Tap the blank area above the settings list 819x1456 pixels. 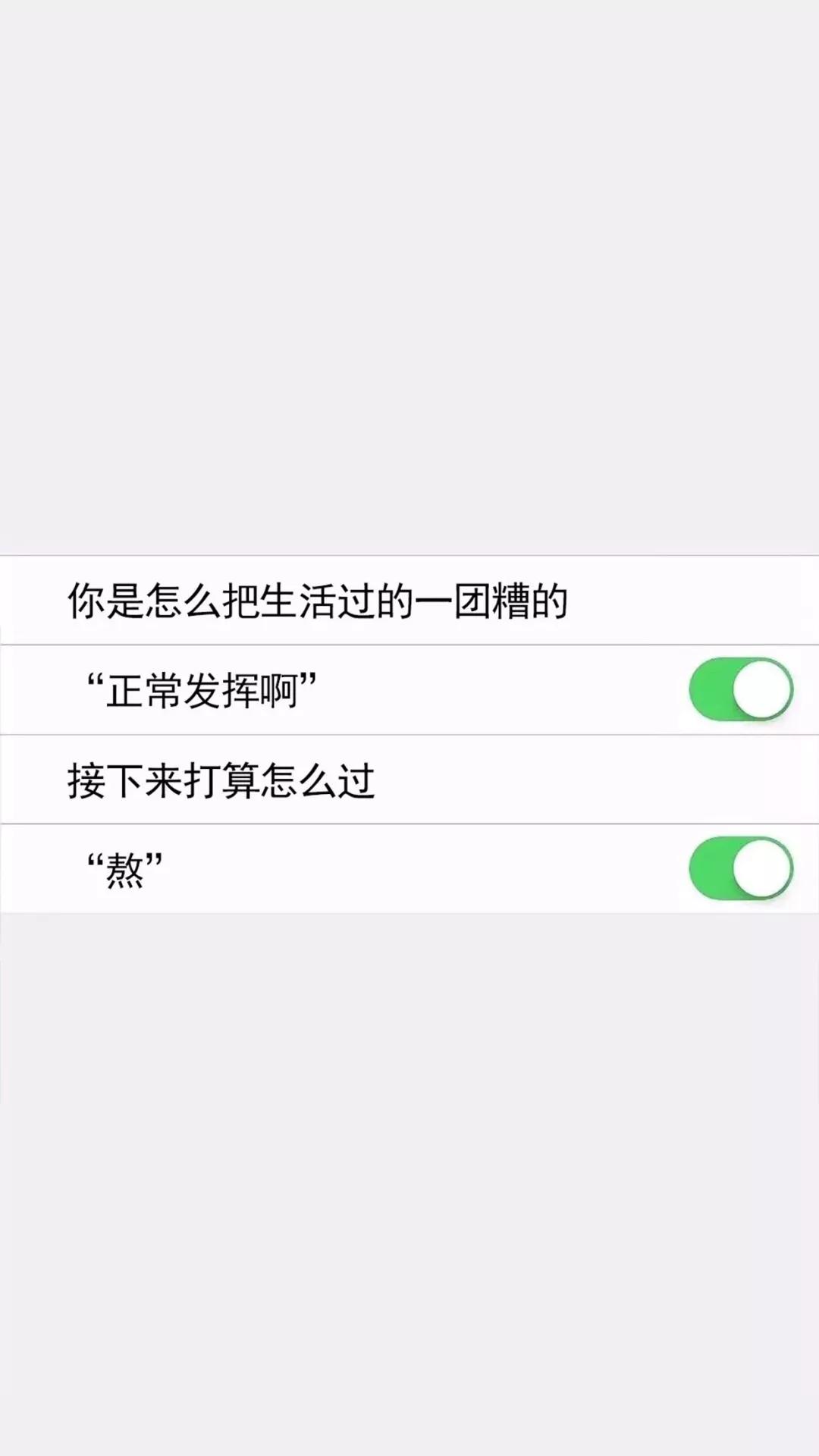[409, 303]
